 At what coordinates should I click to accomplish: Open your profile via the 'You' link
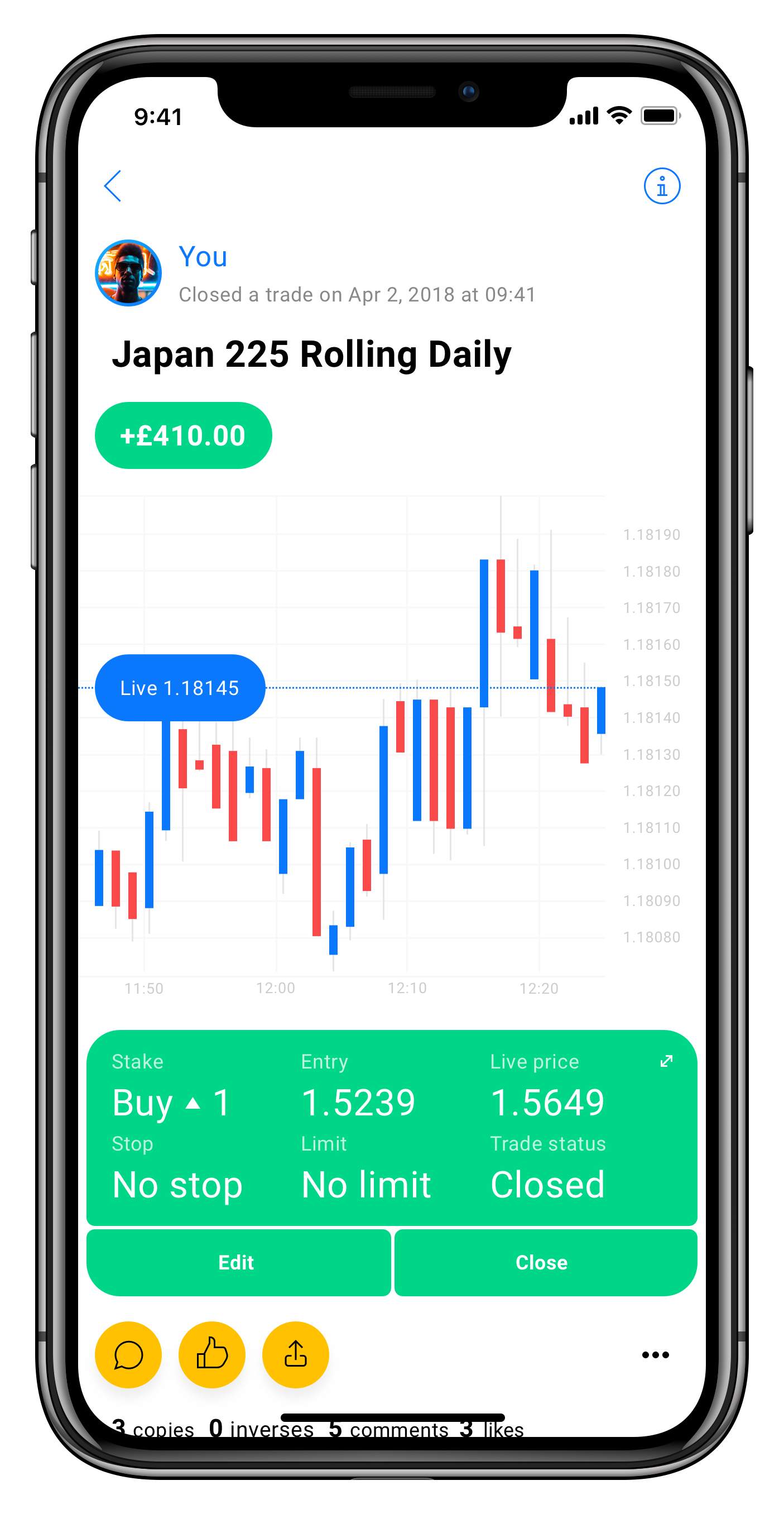203,257
